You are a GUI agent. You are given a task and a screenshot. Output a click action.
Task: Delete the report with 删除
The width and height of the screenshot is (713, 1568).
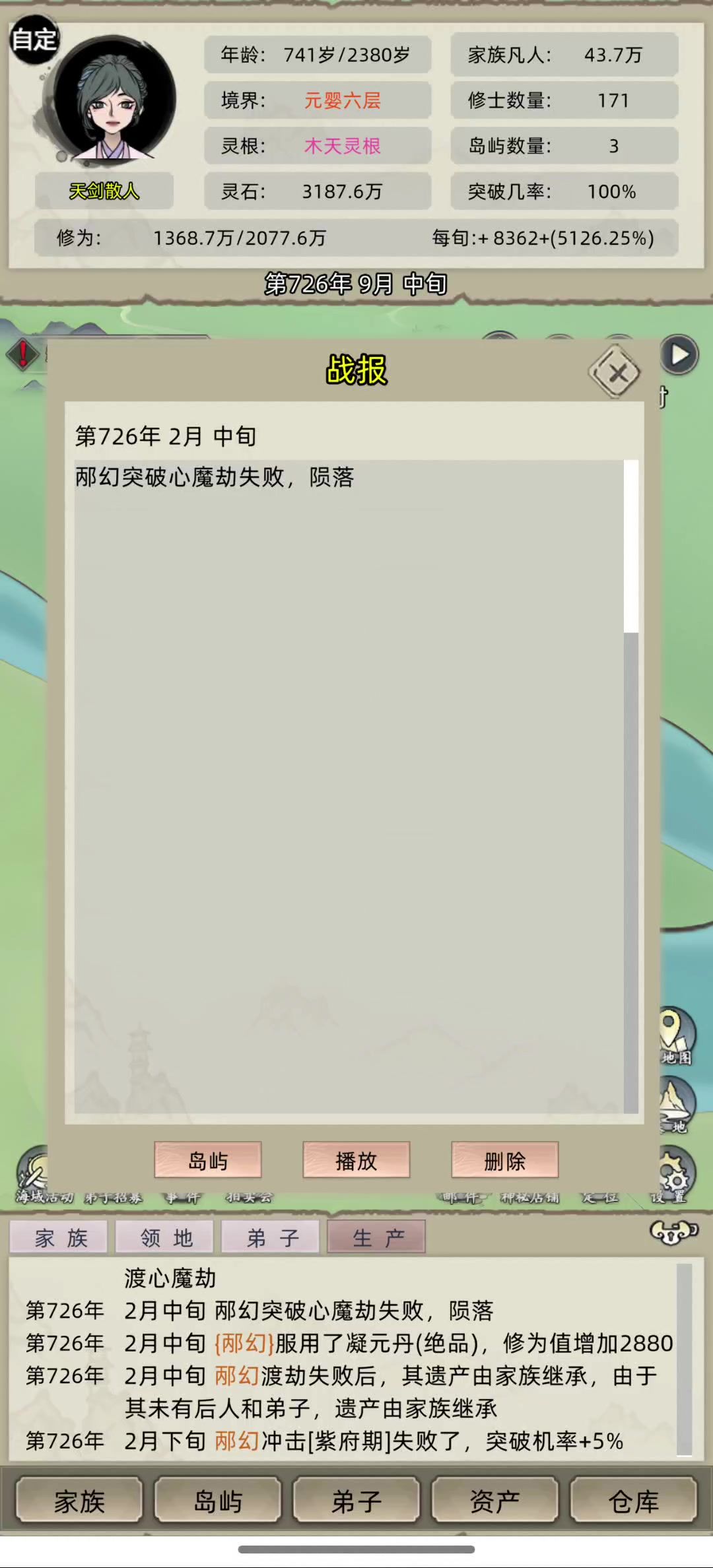point(505,1160)
